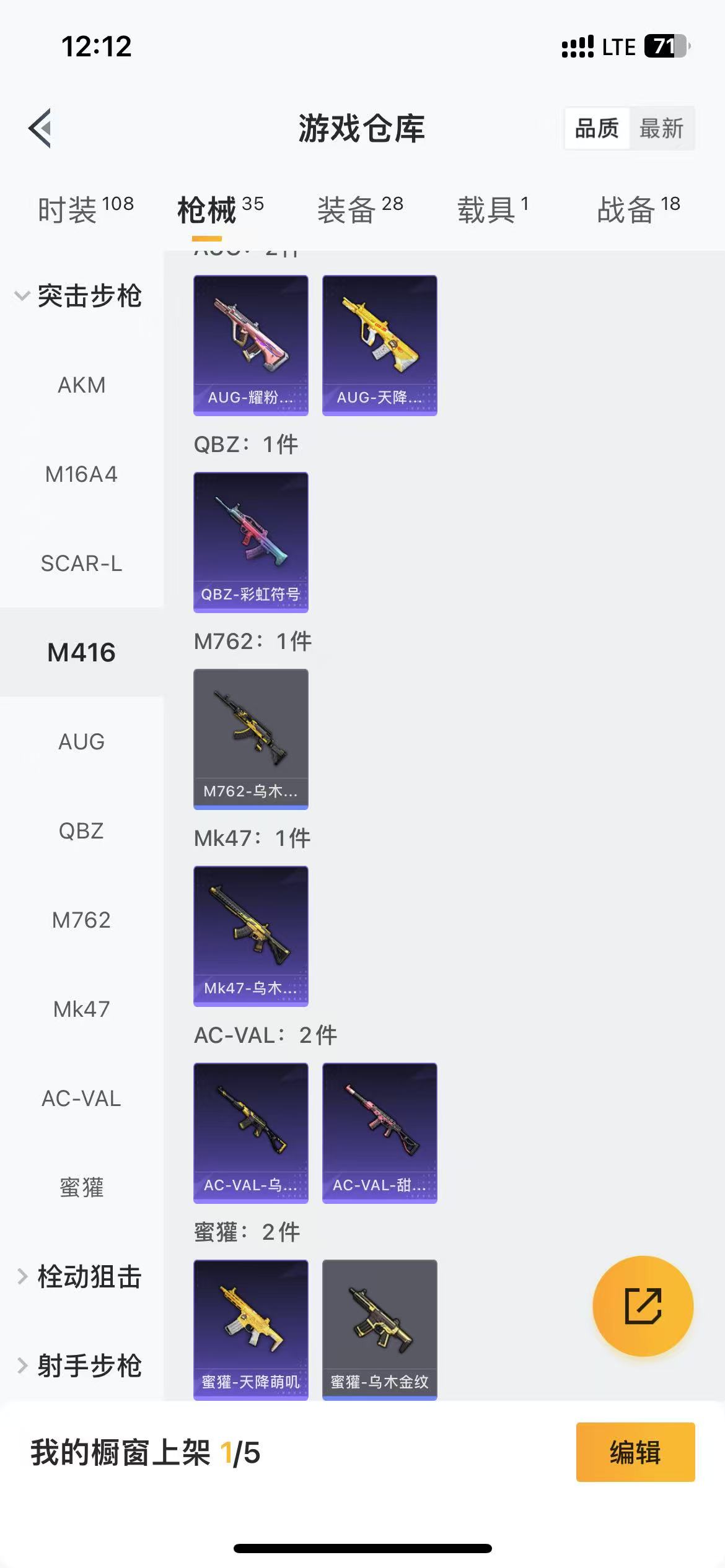Select SCAR-L in the sidebar
The image size is (725, 1568).
81,564
